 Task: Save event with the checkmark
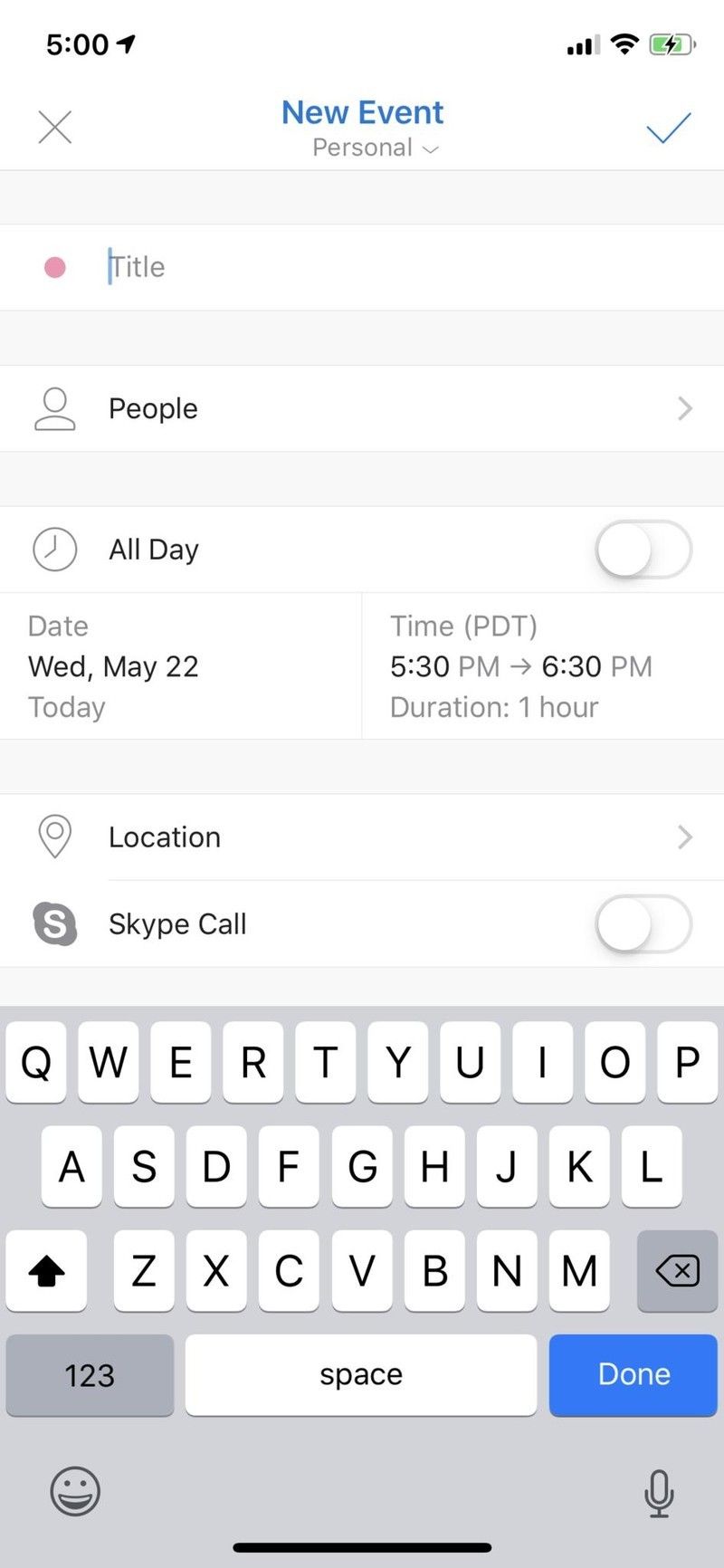coord(668,128)
